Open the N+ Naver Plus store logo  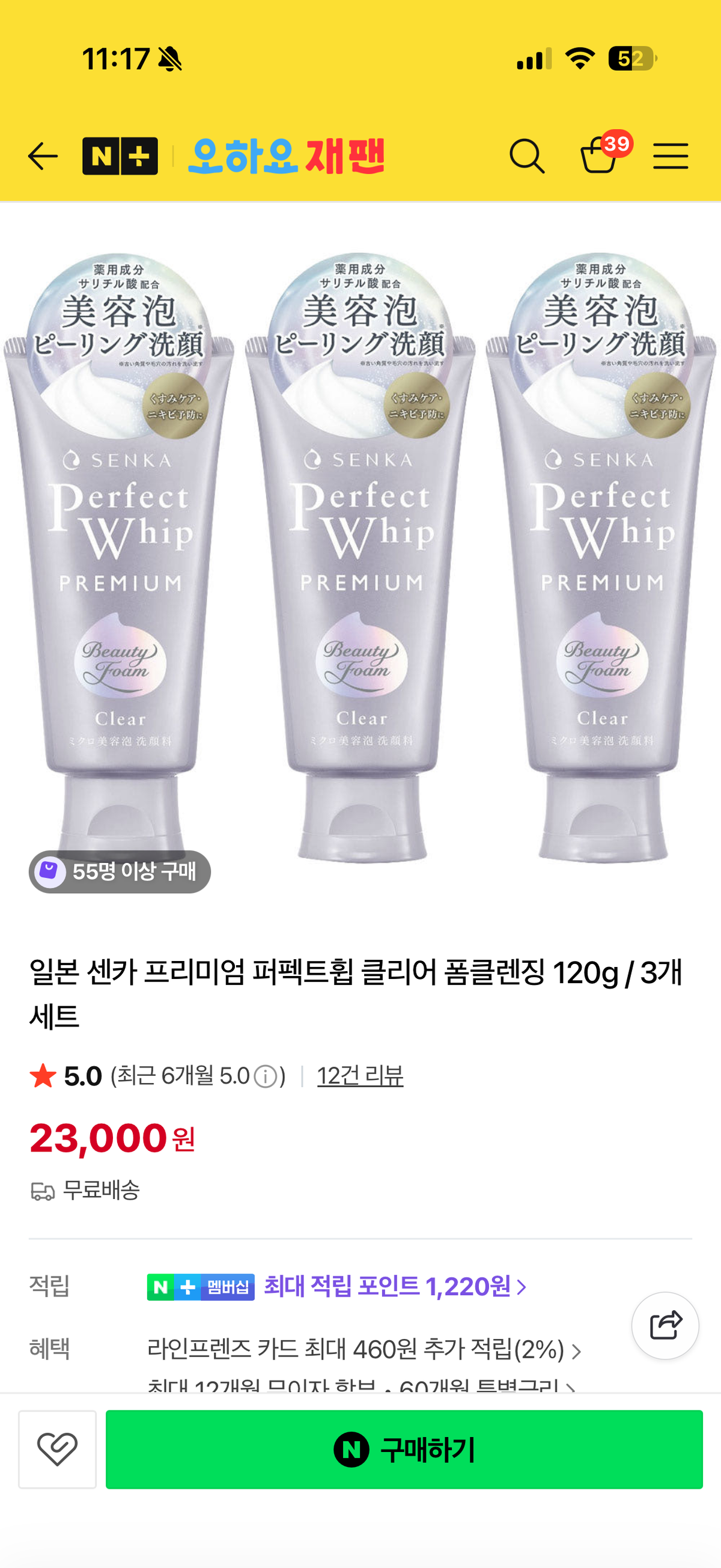tap(120, 156)
